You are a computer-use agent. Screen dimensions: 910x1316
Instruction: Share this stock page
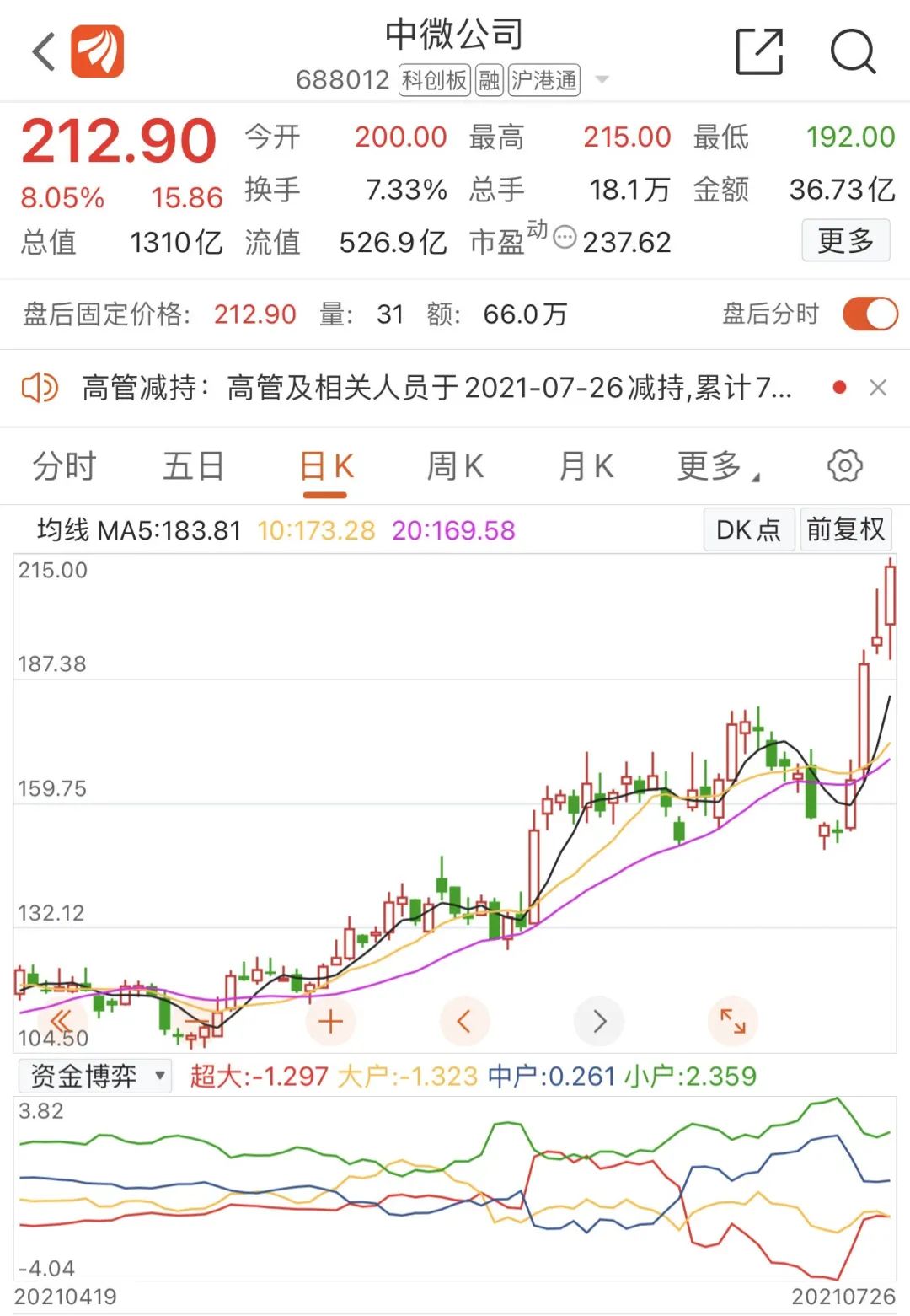pos(759,52)
